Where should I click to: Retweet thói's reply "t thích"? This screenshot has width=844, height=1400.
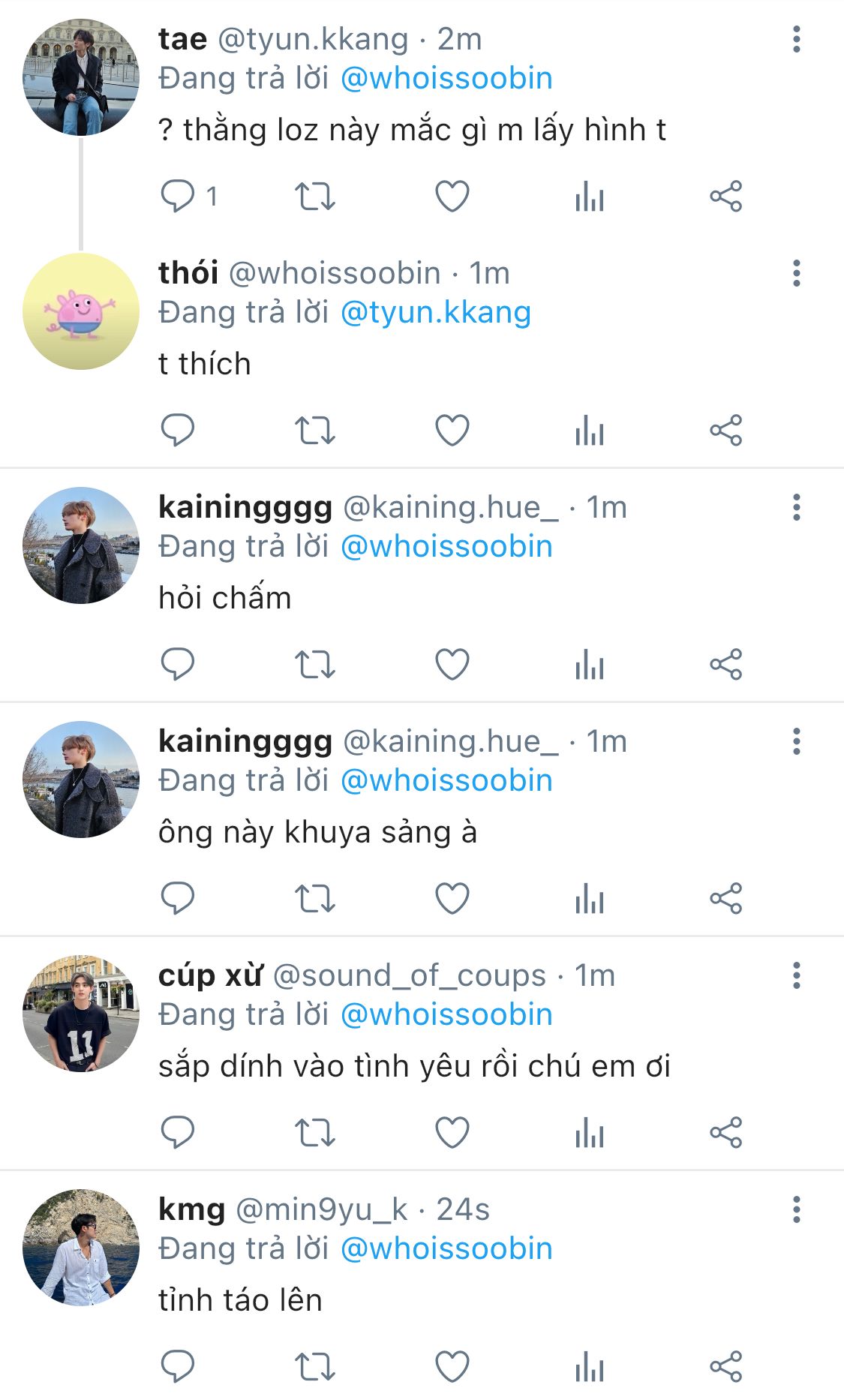click(314, 431)
